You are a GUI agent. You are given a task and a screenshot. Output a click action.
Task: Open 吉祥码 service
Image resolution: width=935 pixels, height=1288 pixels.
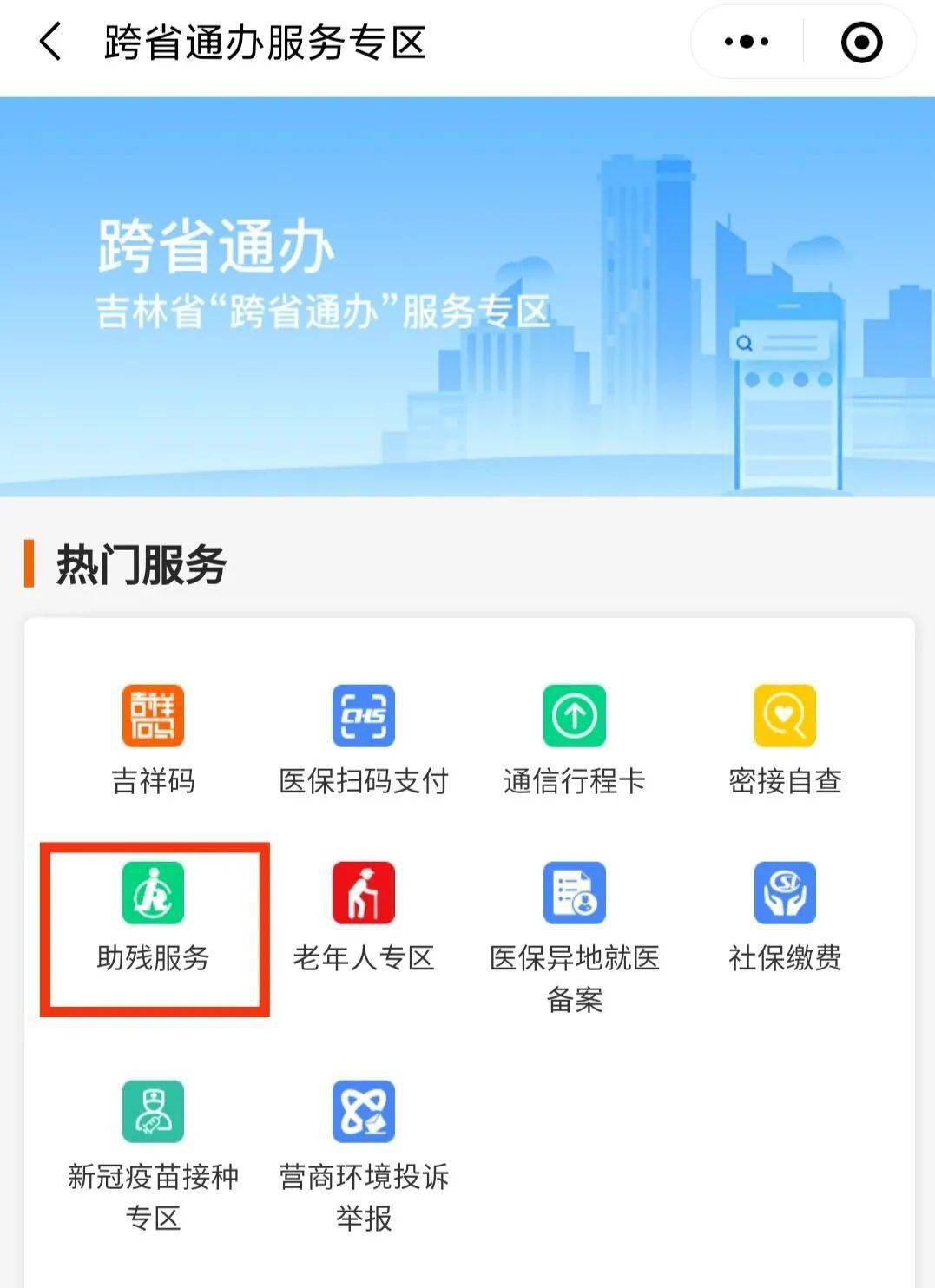(x=153, y=717)
